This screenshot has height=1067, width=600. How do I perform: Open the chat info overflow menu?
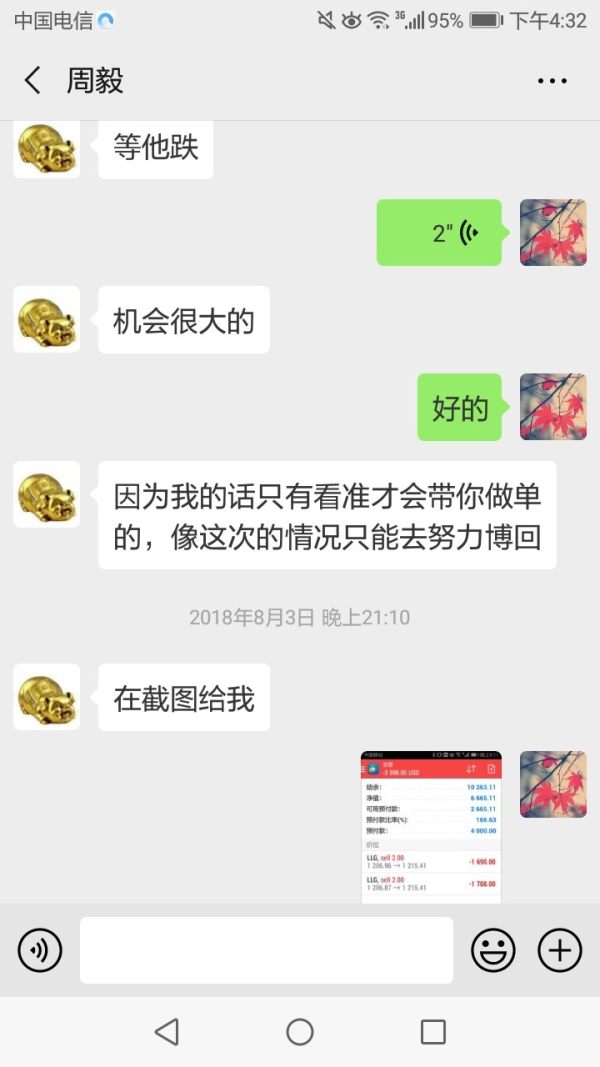coord(552,81)
